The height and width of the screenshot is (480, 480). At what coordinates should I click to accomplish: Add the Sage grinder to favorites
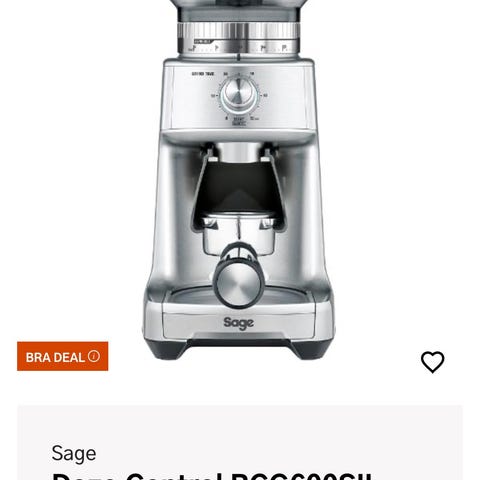coord(432,362)
